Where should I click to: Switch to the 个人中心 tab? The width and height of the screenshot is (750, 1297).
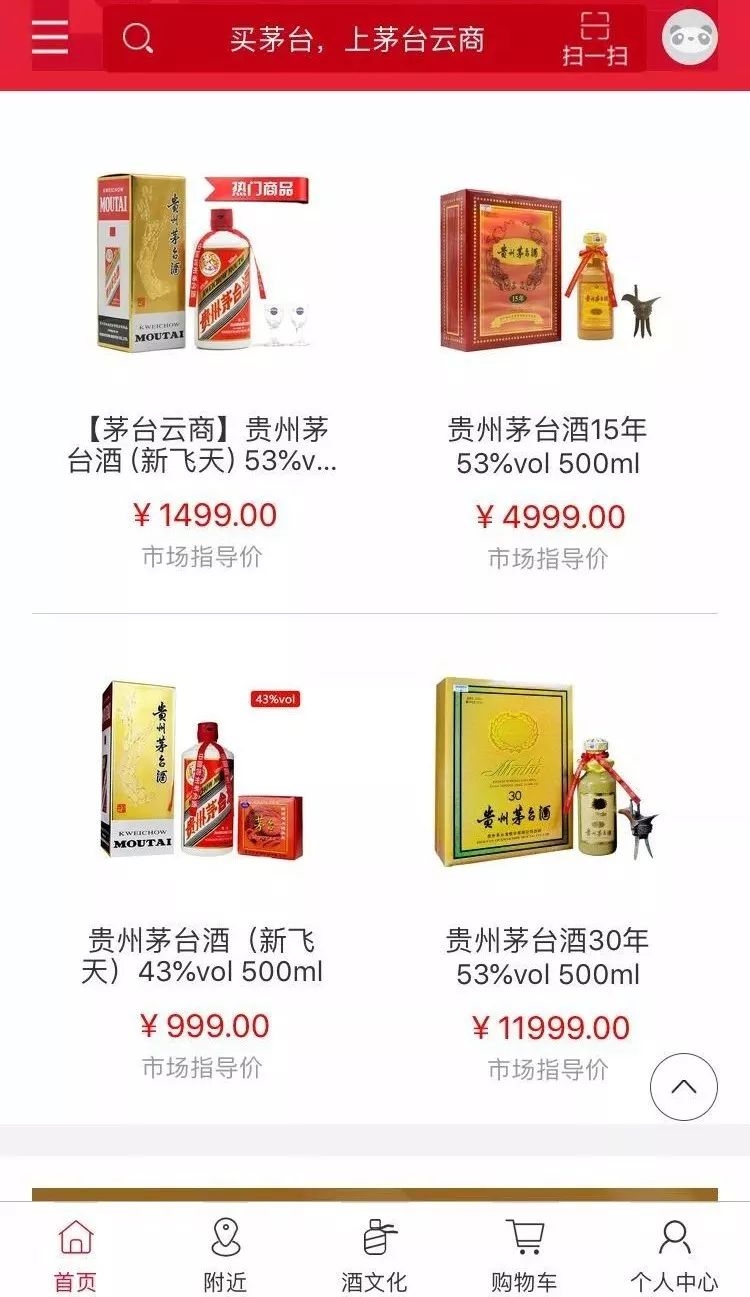coord(673,1254)
